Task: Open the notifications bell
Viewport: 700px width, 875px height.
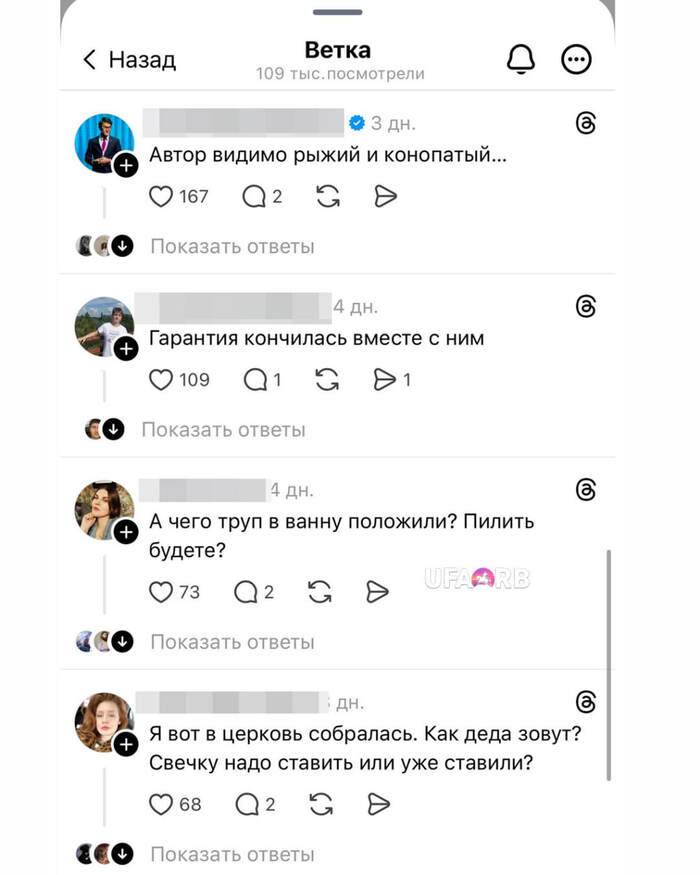Action: (521, 60)
